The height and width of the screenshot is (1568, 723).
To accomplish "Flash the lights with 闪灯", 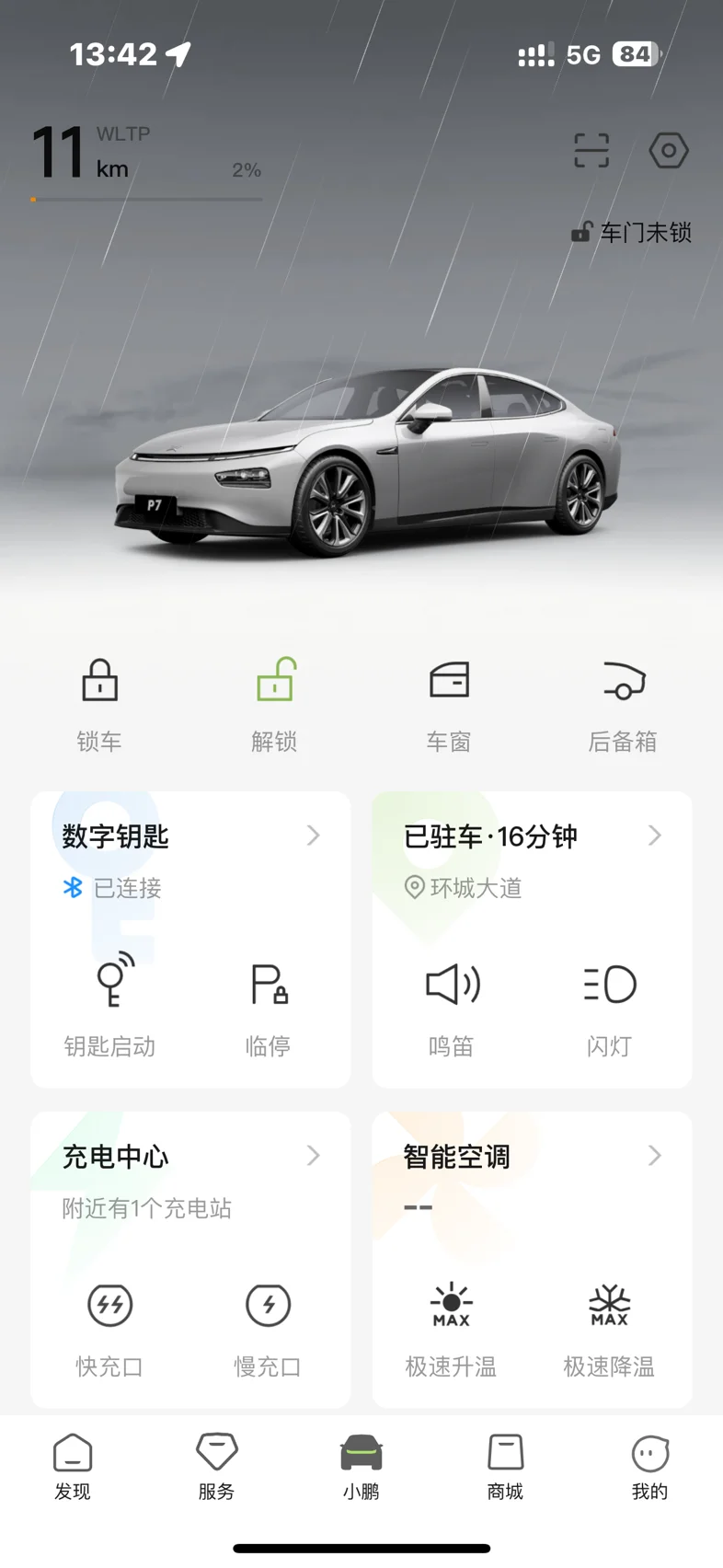I will point(609,1006).
